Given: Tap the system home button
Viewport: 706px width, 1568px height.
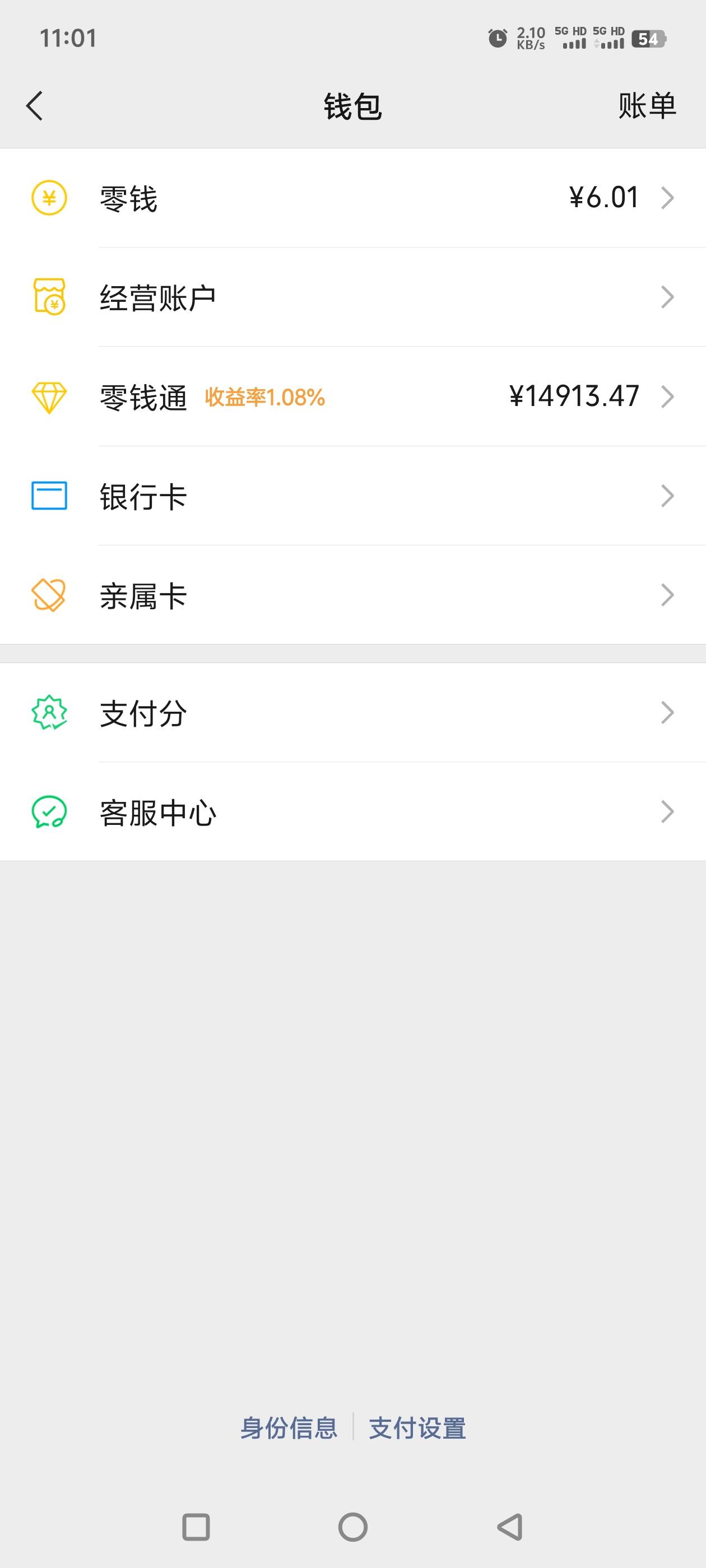Looking at the screenshot, I should click(352, 1527).
